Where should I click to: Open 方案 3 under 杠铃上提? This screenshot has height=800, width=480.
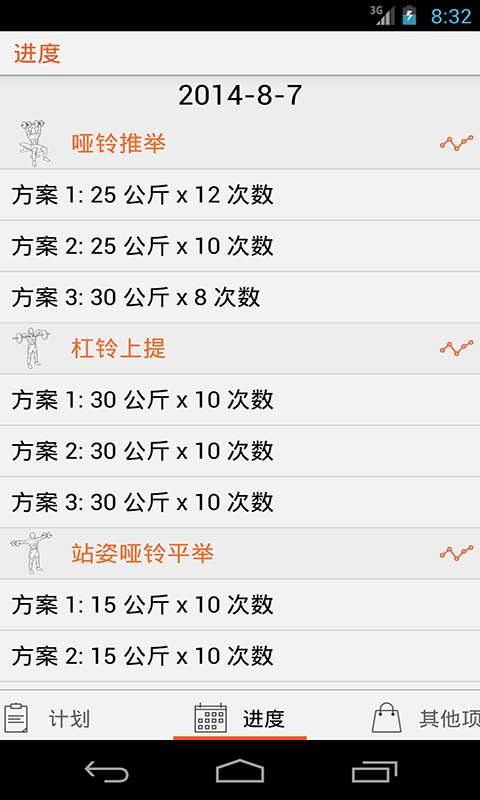click(240, 503)
